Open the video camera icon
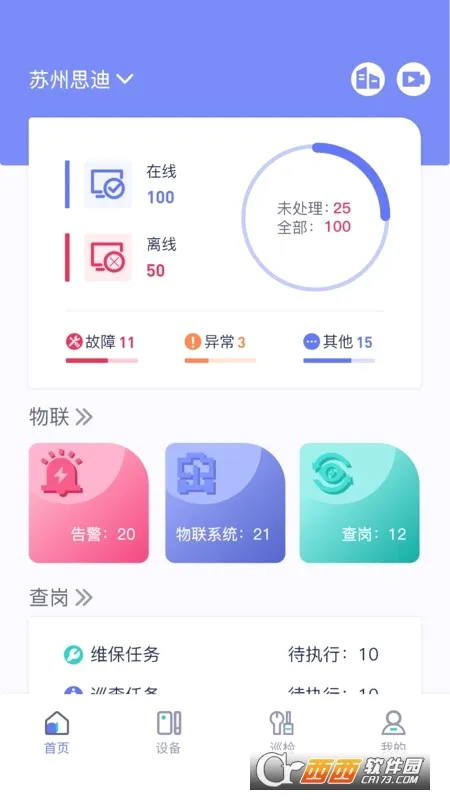The image size is (450, 800). pos(413,80)
